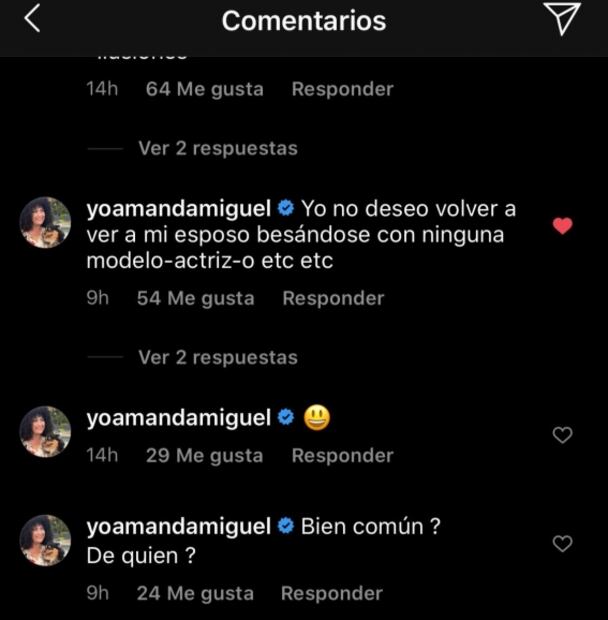
Task: Reply to the comment with 64 Me gusta
Action: pos(342,89)
